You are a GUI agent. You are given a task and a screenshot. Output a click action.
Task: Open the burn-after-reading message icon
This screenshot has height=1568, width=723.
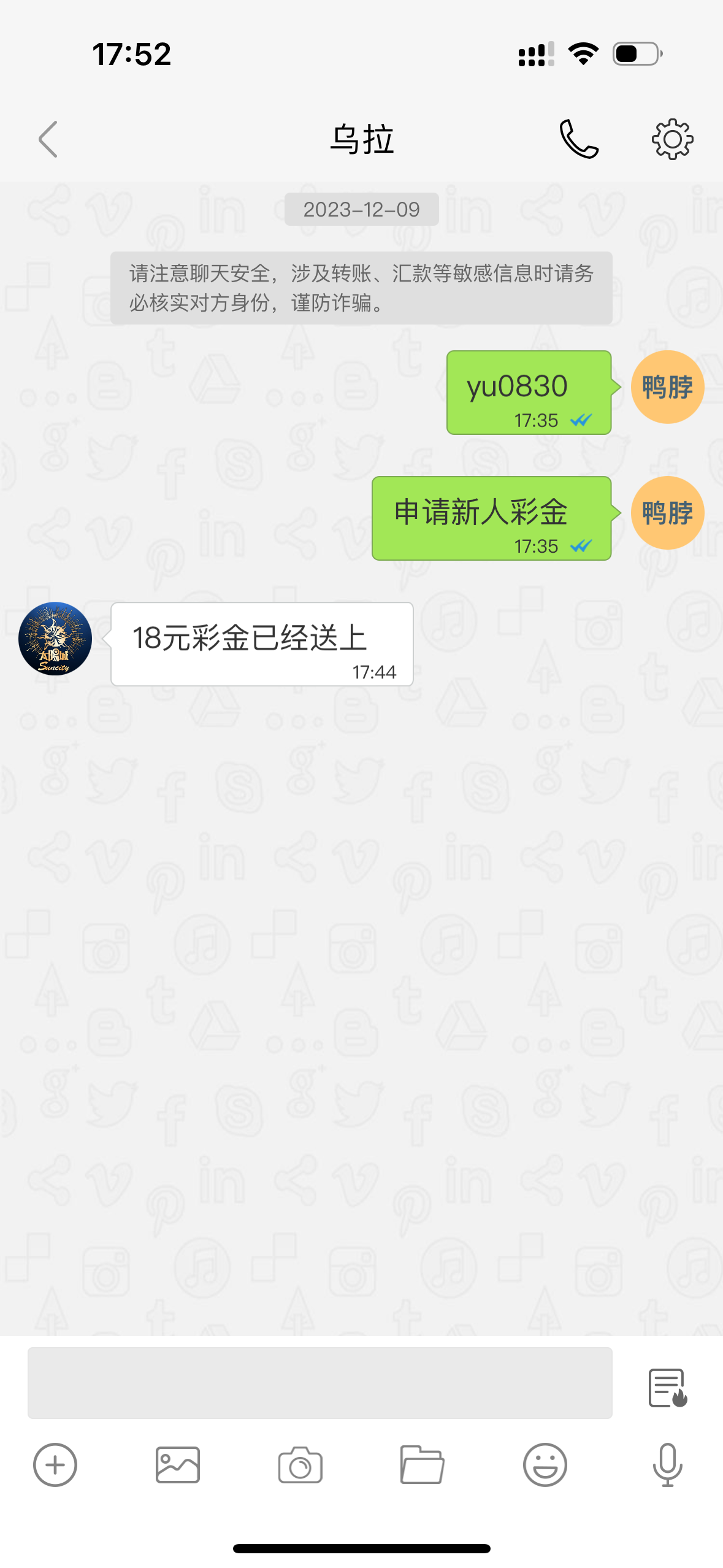667,1388
